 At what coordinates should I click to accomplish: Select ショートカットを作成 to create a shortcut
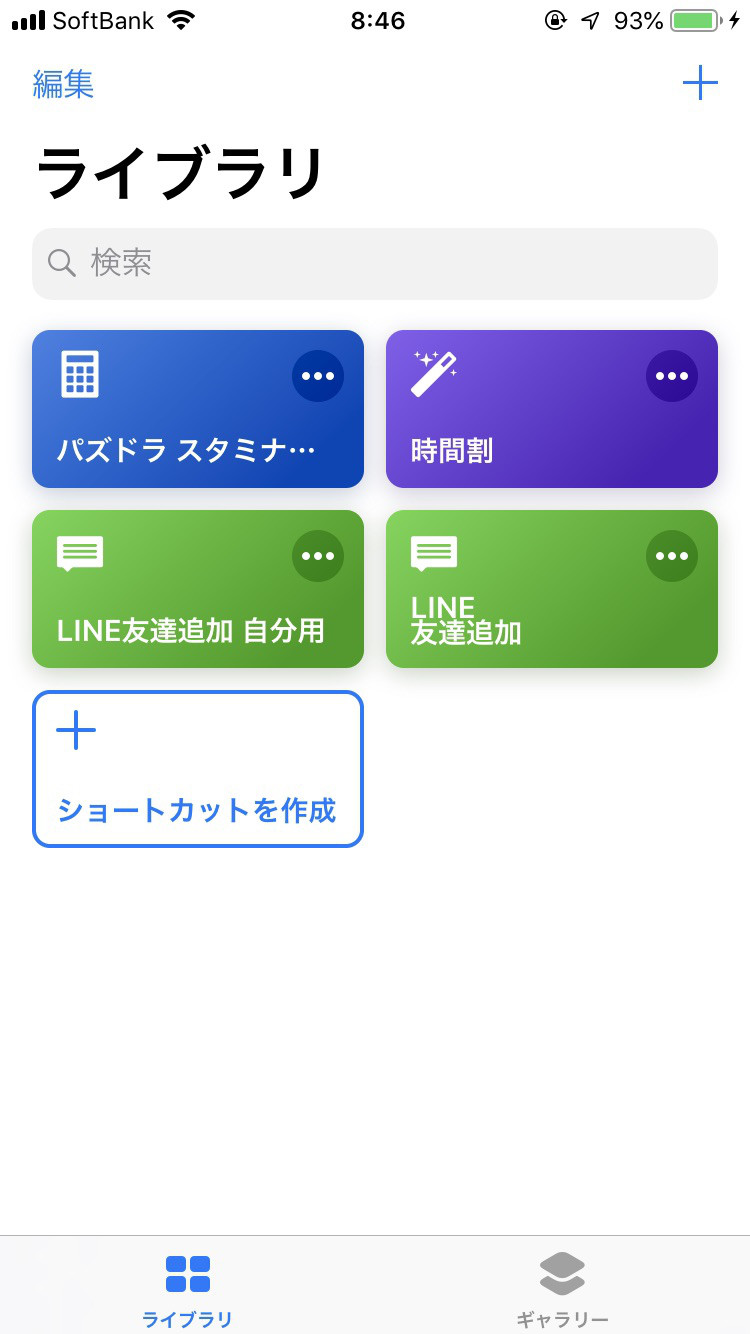click(x=198, y=769)
